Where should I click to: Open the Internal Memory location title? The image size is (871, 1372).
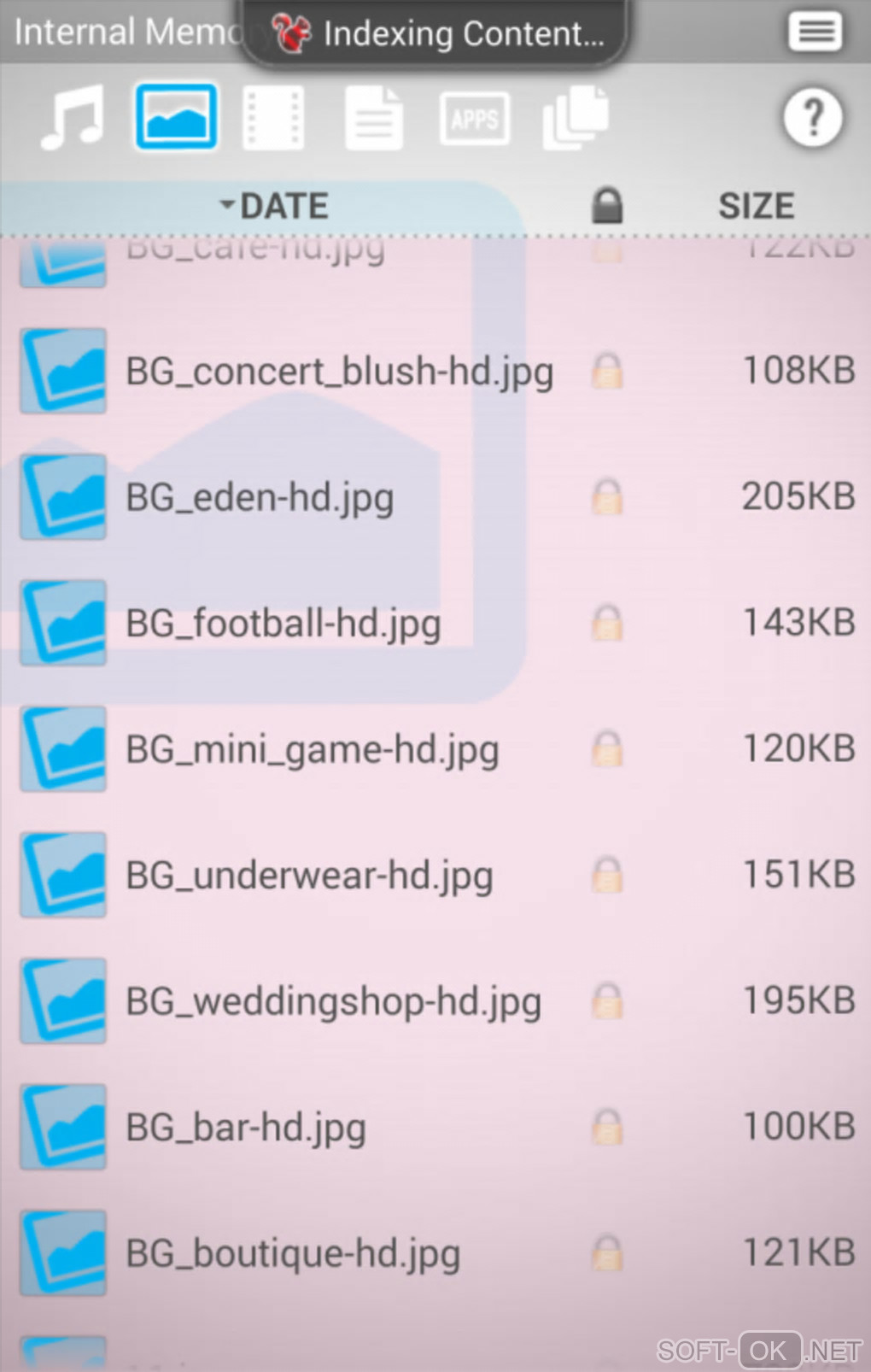pyautogui.click(x=124, y=32)
